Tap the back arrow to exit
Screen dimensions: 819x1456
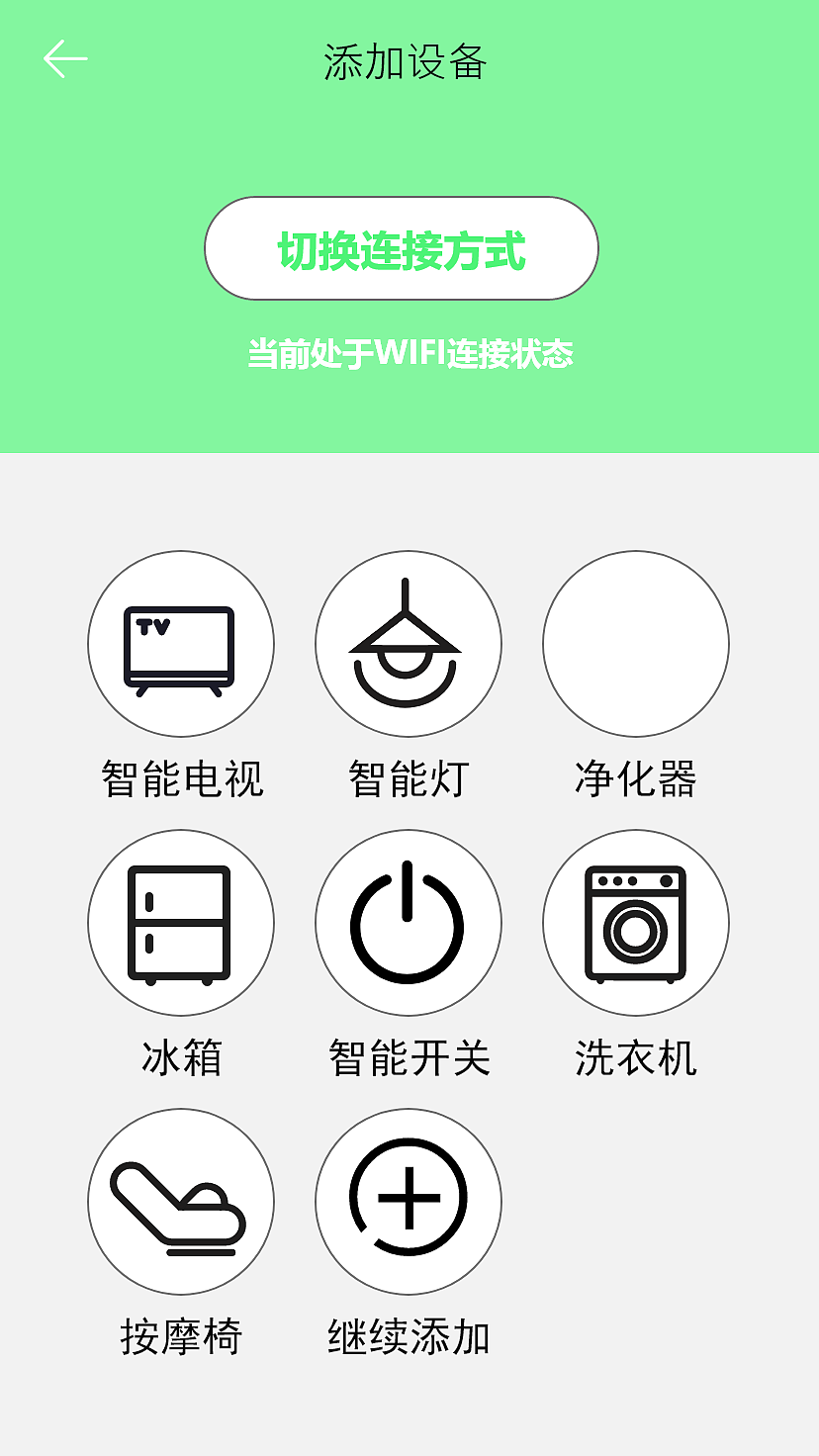(x=65, y=57)
